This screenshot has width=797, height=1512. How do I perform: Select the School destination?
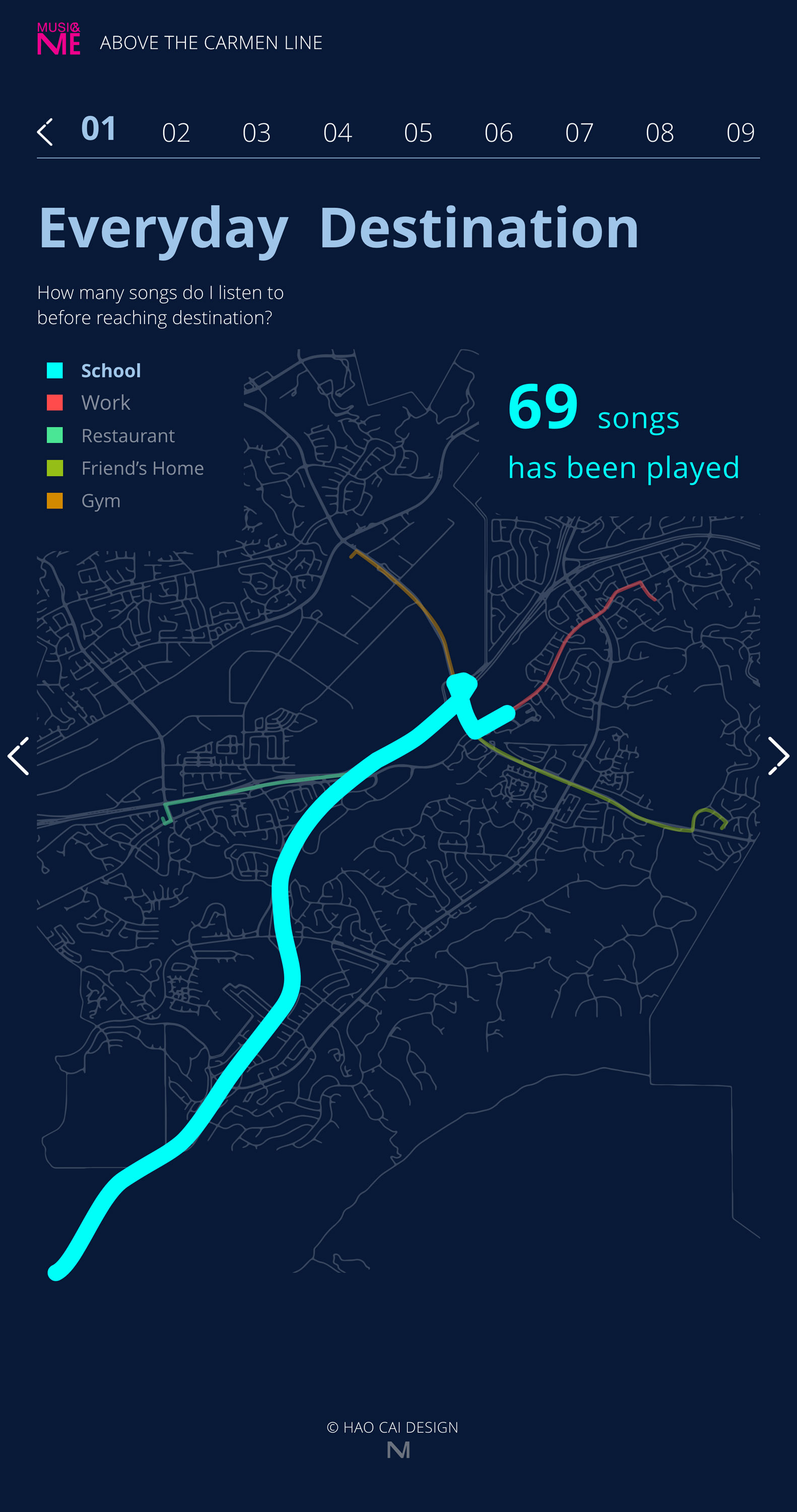click(110, 371)
